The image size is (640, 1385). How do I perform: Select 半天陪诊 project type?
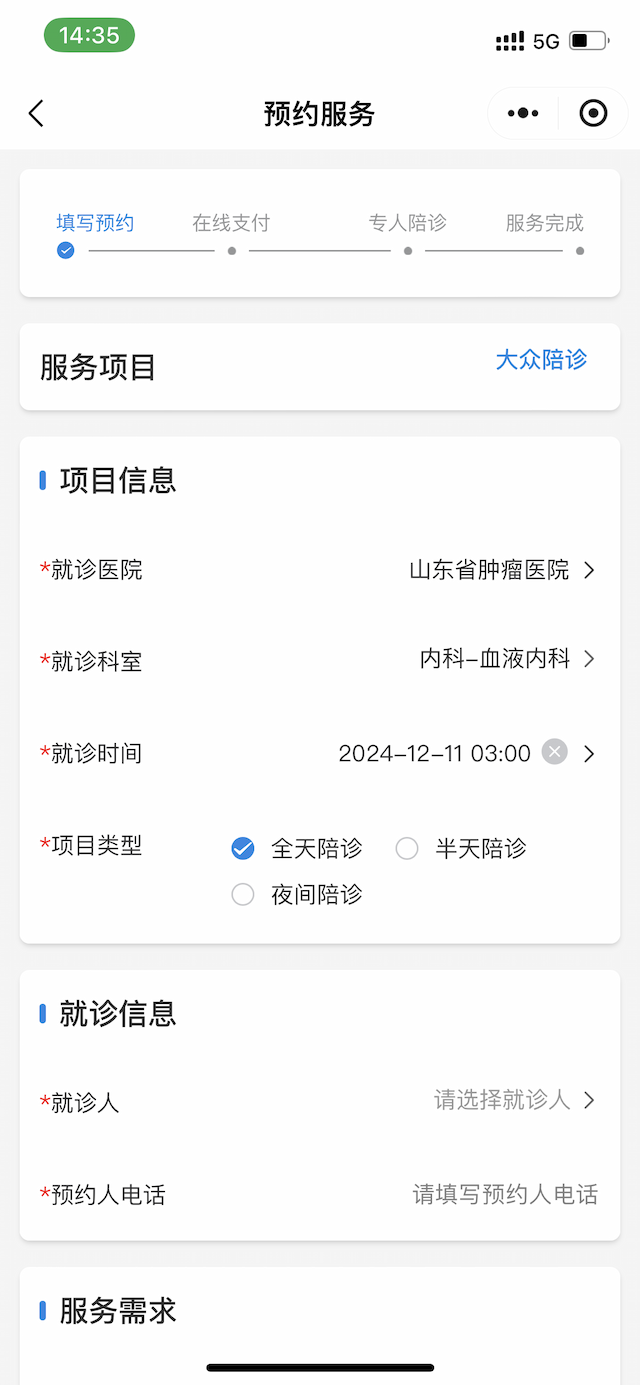[x=407, y=849]
